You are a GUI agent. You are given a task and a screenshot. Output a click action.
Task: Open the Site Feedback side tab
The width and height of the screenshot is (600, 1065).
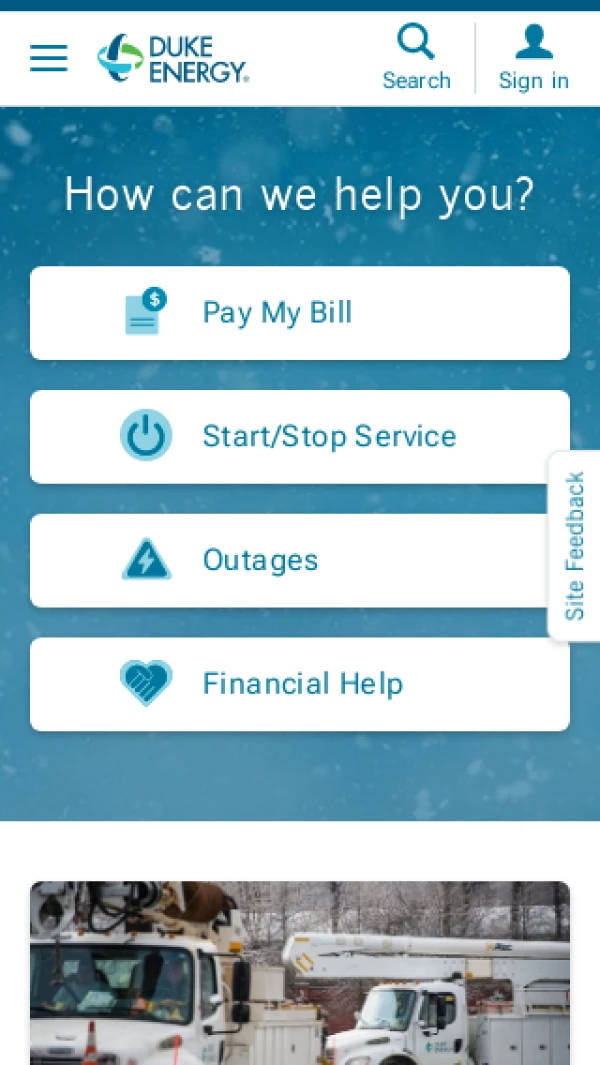(x=575, y=546)
